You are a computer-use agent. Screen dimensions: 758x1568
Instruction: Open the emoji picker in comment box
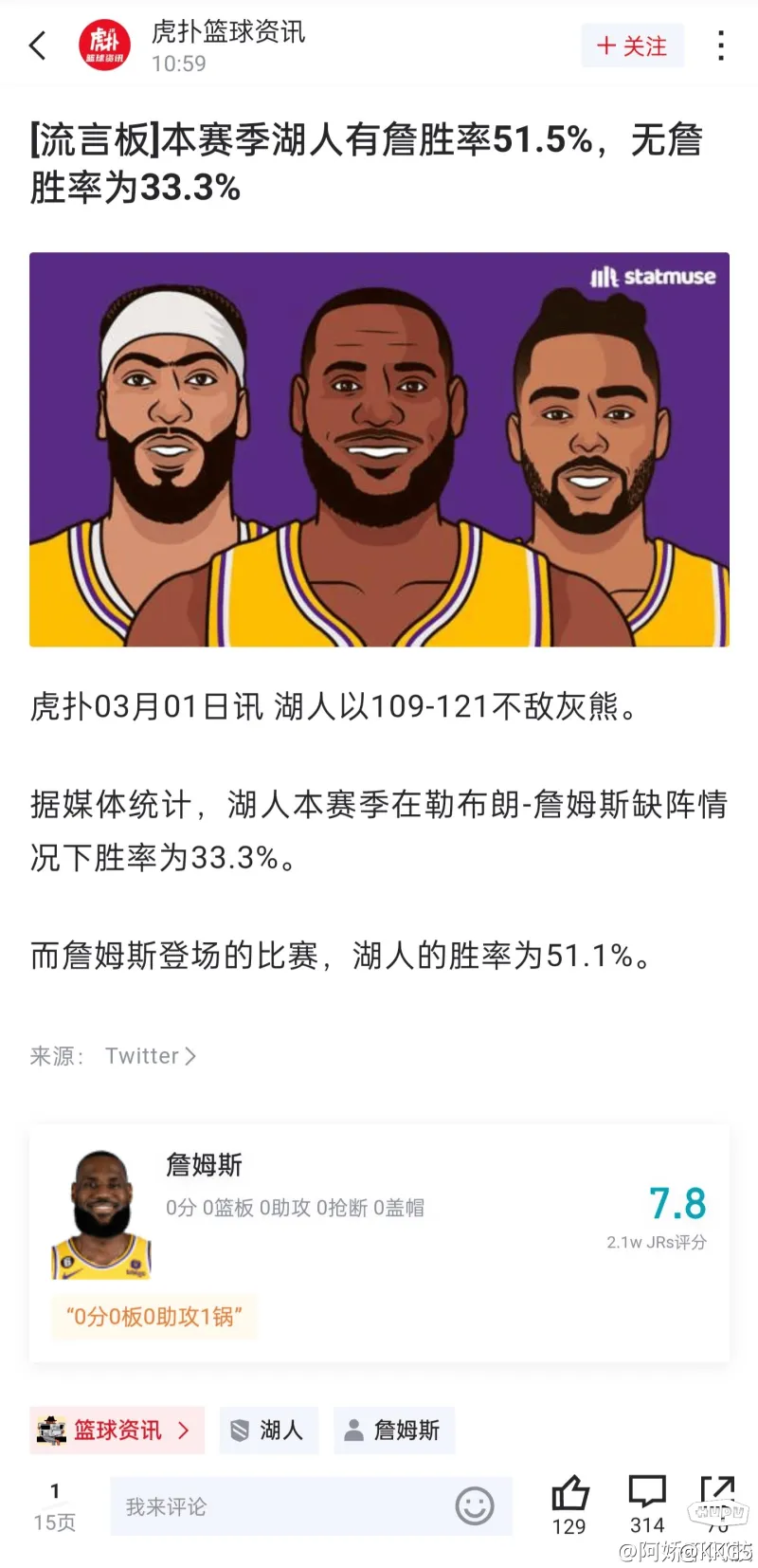coord(475,1505)
